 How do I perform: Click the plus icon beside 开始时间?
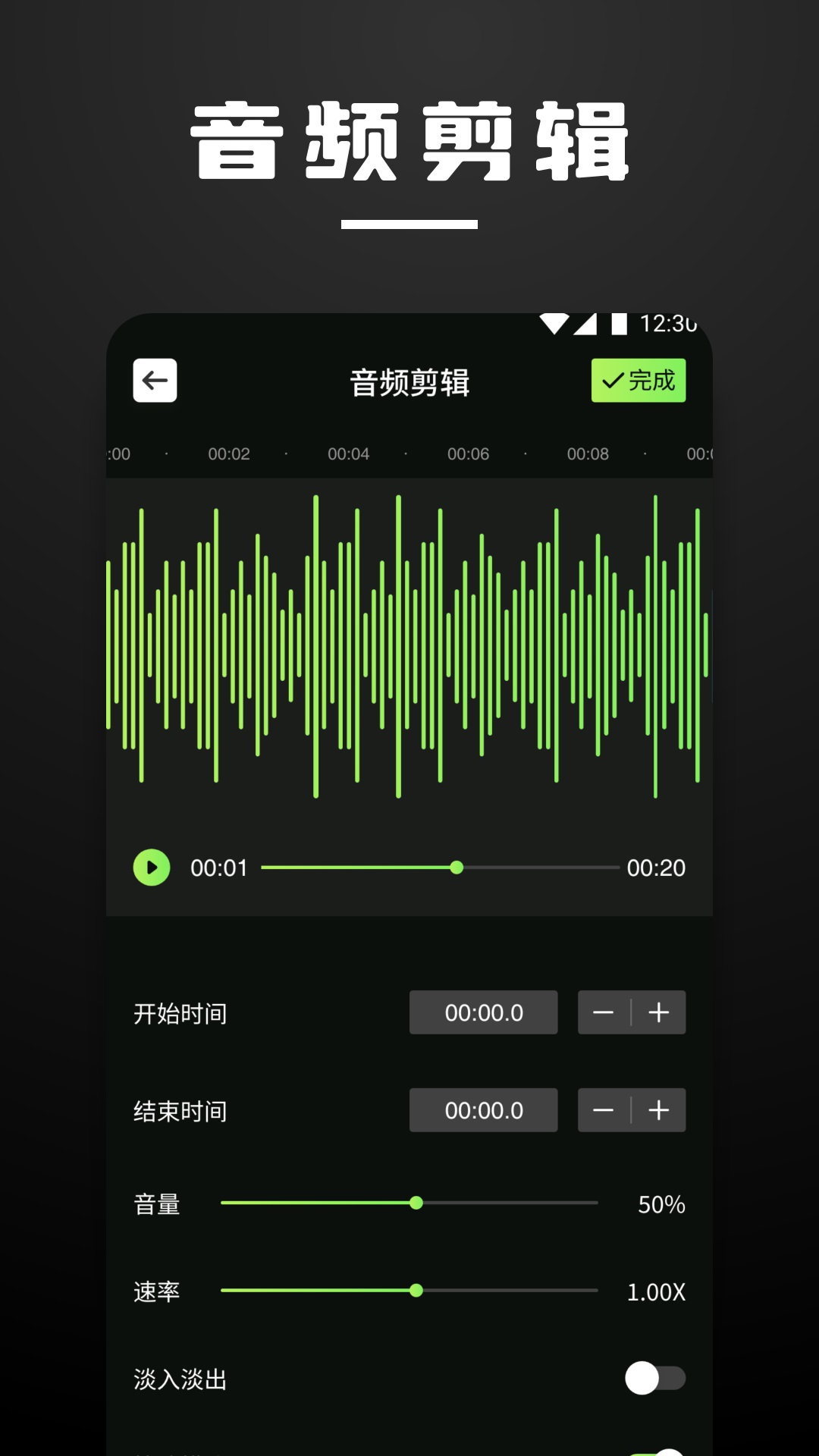coord(658,1012)
